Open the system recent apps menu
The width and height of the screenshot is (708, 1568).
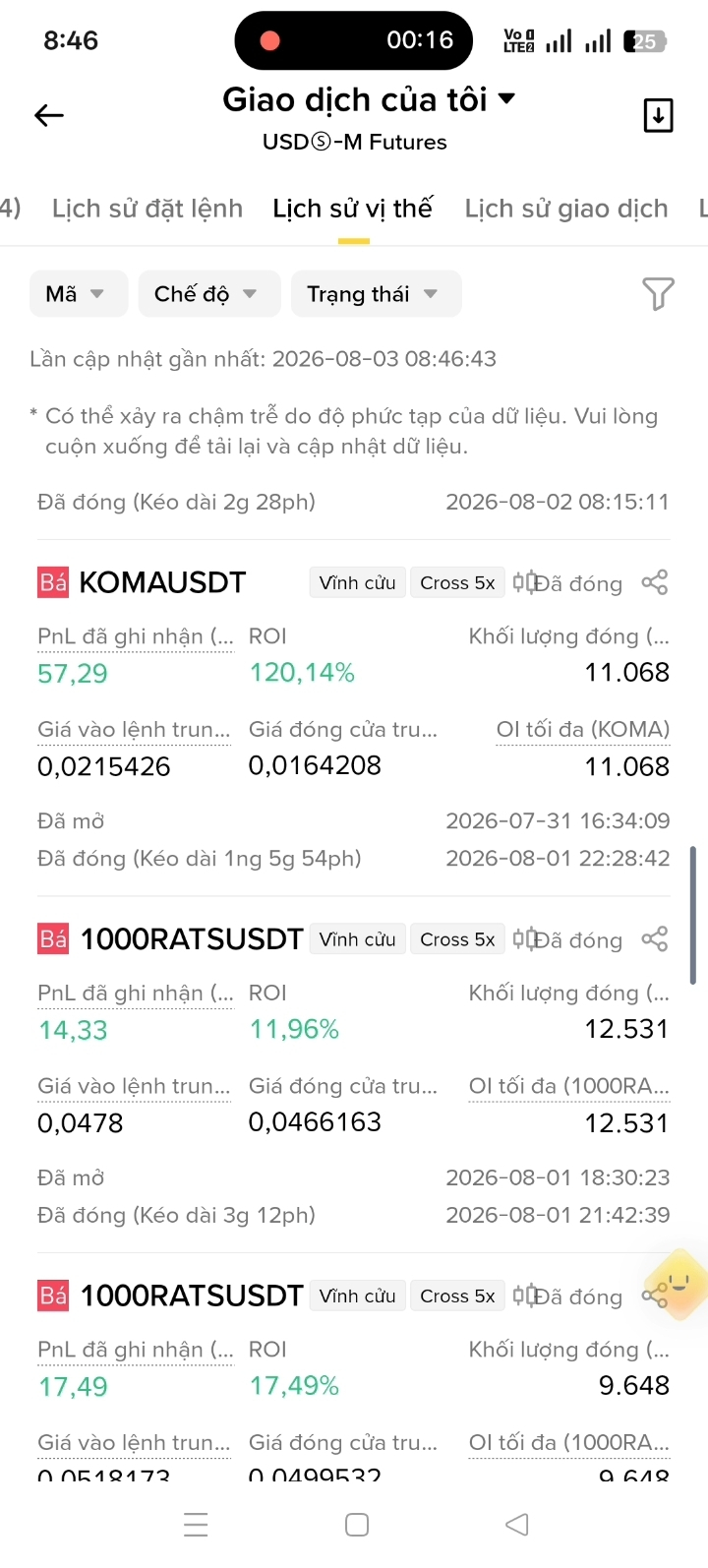click(196, 1525)
